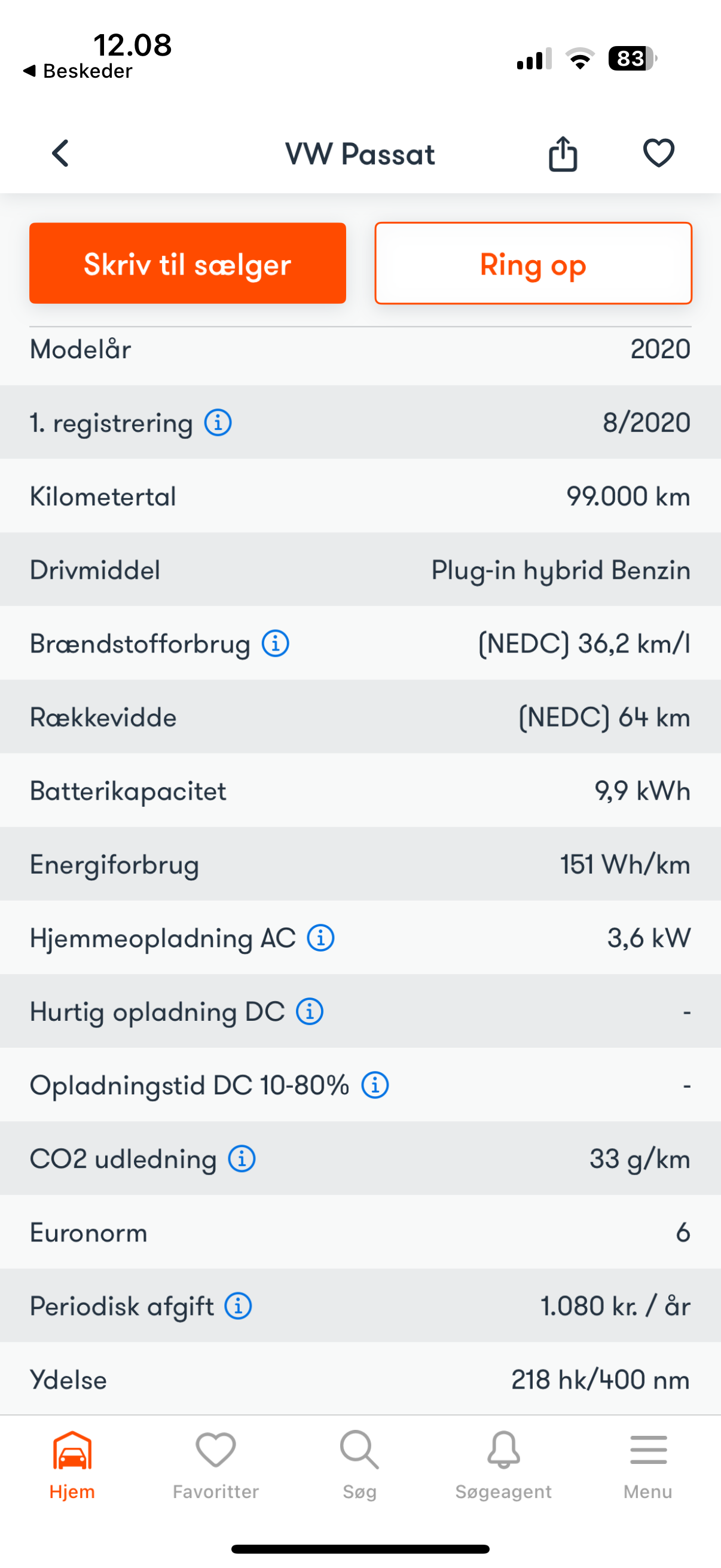Viewport: 721px width, 1568px height.
Task: Show info about 1. registrering
Action: point(218,422)
